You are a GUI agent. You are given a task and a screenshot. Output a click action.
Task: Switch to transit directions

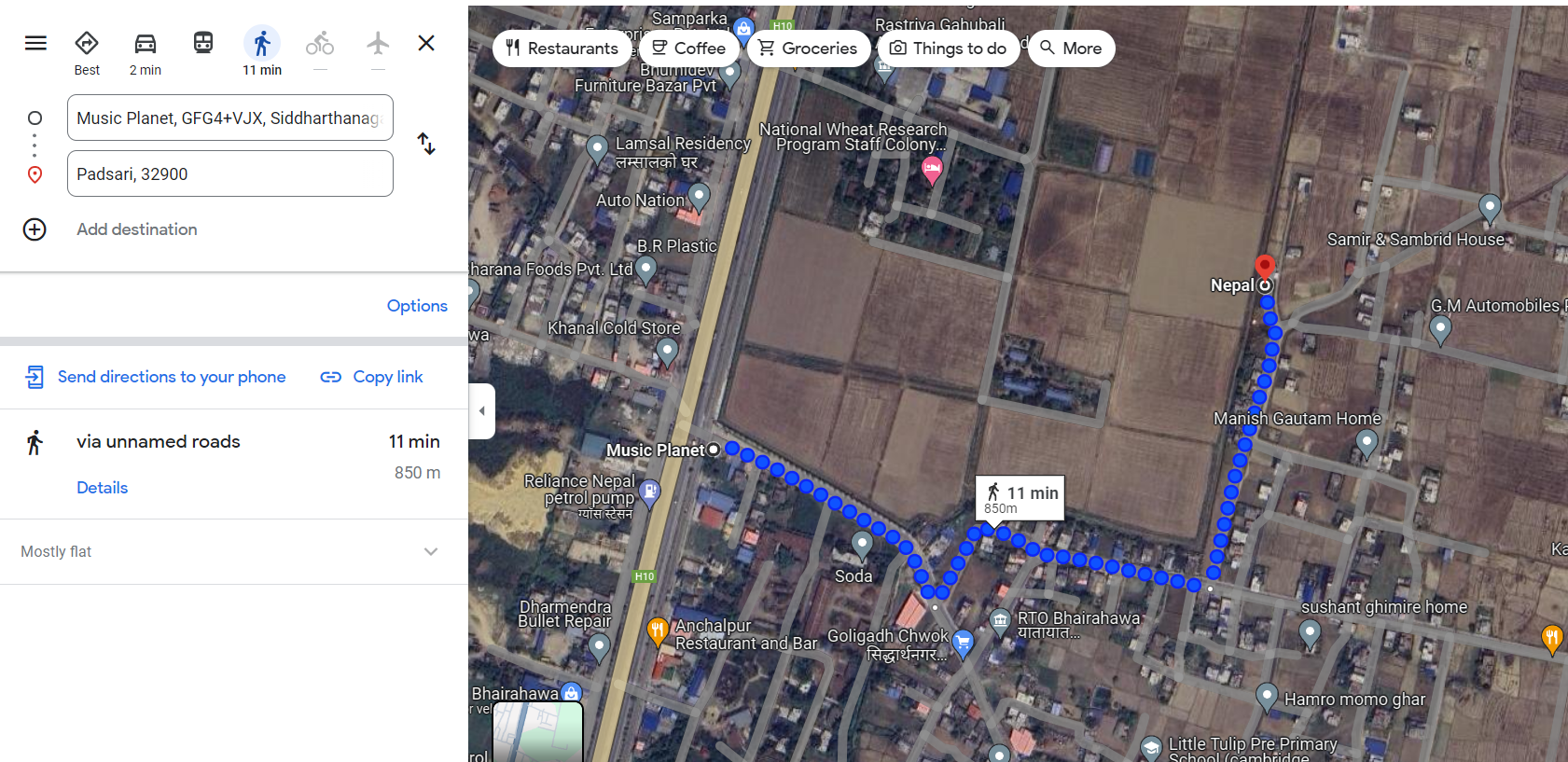[x=203, y=43]
